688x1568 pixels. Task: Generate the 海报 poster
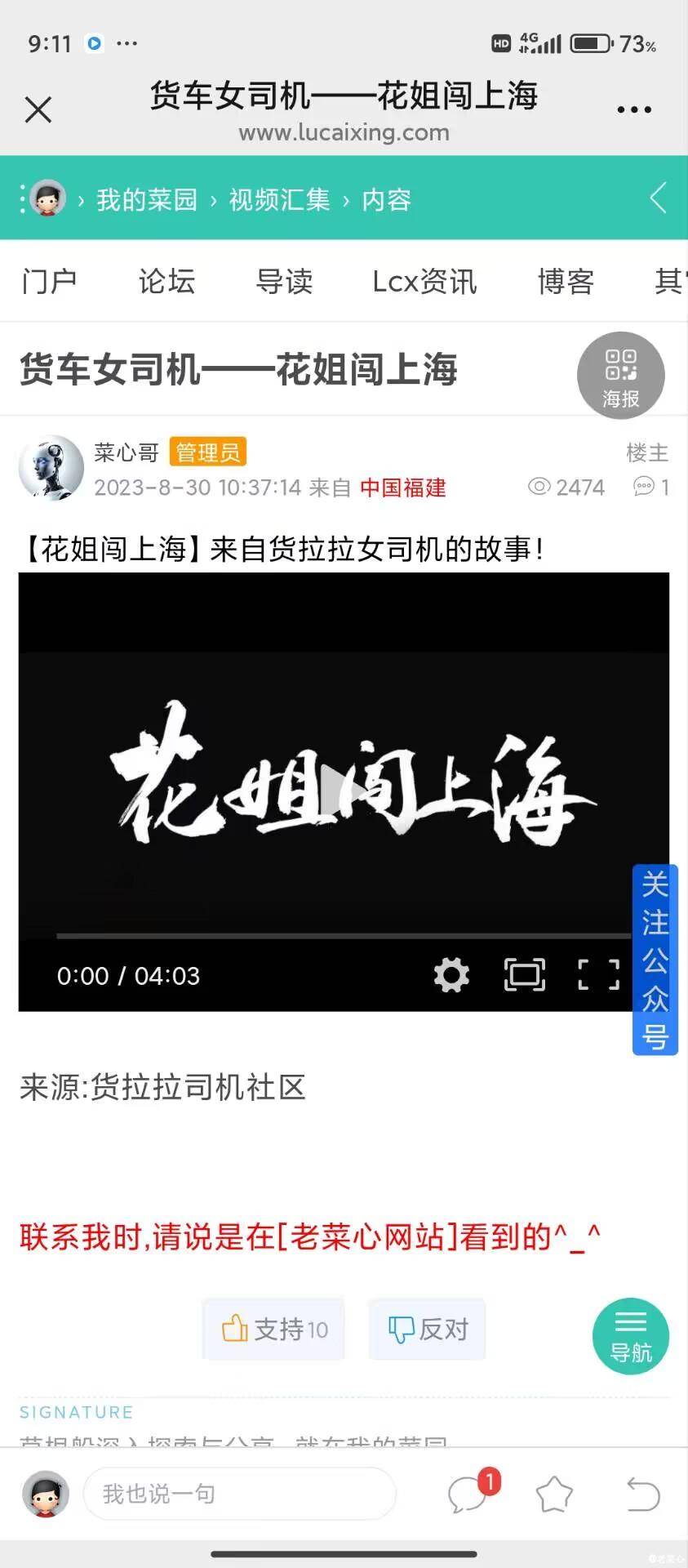pos(620,376)
